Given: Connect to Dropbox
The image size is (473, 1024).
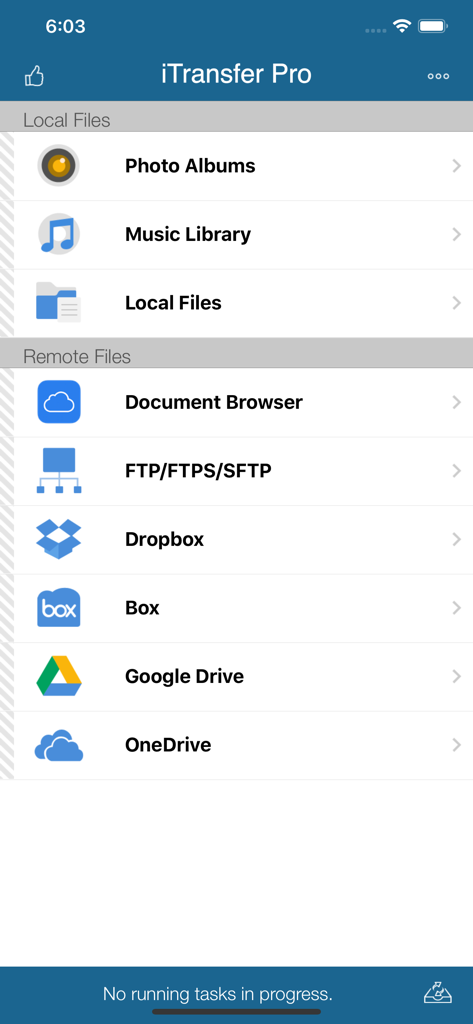Looking at the screenshot, I should [236, 539].
